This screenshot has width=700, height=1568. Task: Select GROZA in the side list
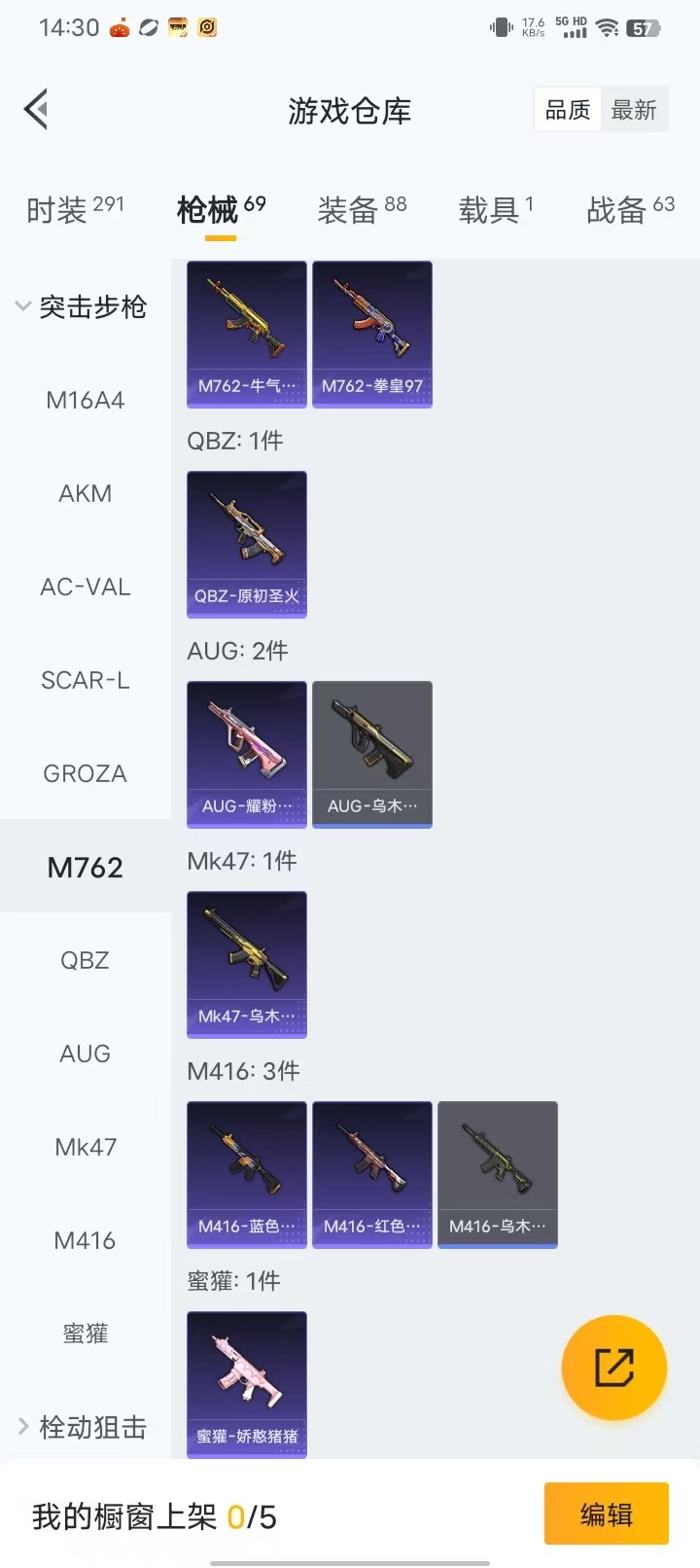(x=86, y=773)
